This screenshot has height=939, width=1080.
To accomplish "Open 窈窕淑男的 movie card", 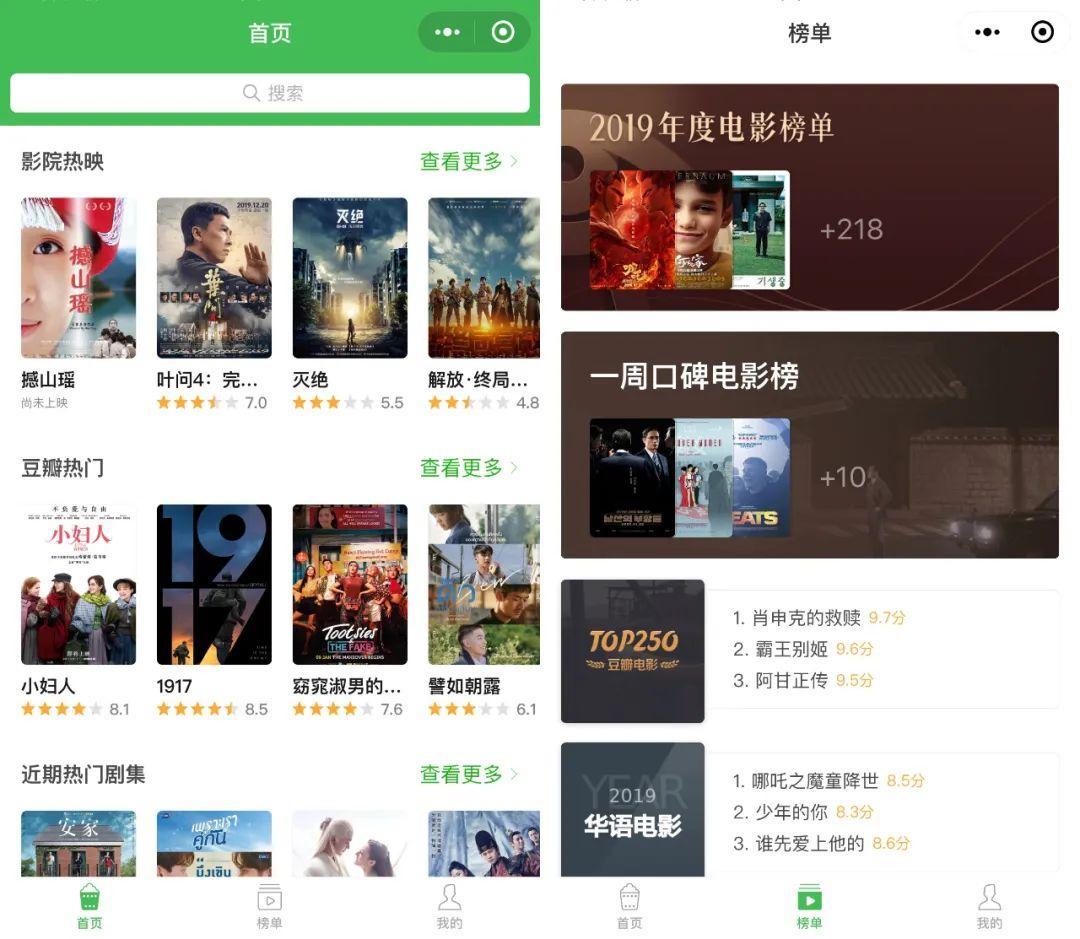I will [x=349, y=585].
